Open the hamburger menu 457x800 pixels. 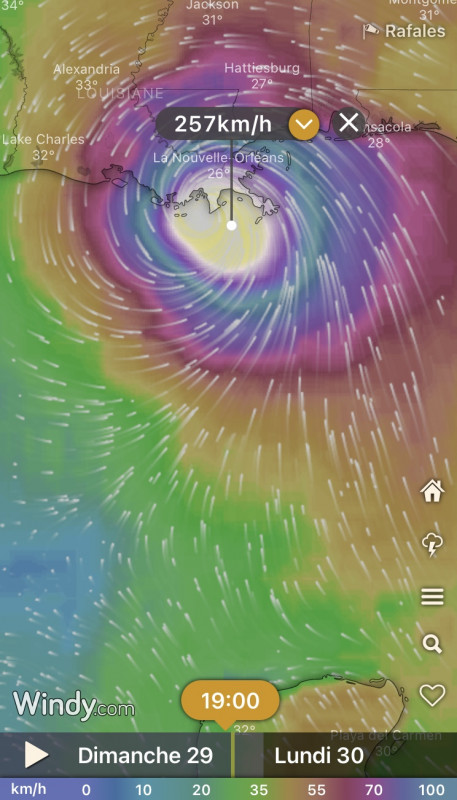(x=432, y=596)
